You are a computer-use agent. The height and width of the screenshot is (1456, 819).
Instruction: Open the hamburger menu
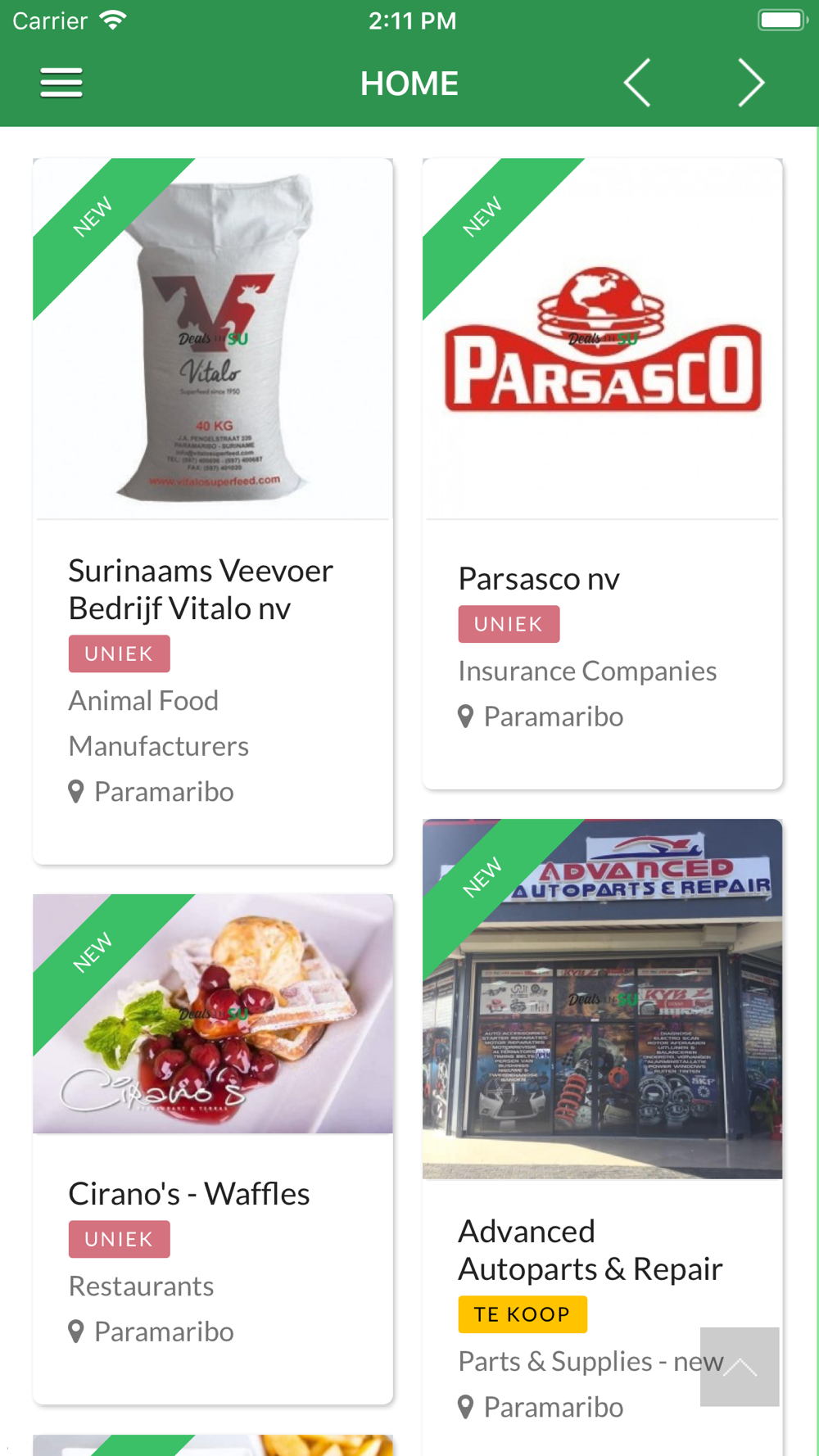click(x=61, y=83)
